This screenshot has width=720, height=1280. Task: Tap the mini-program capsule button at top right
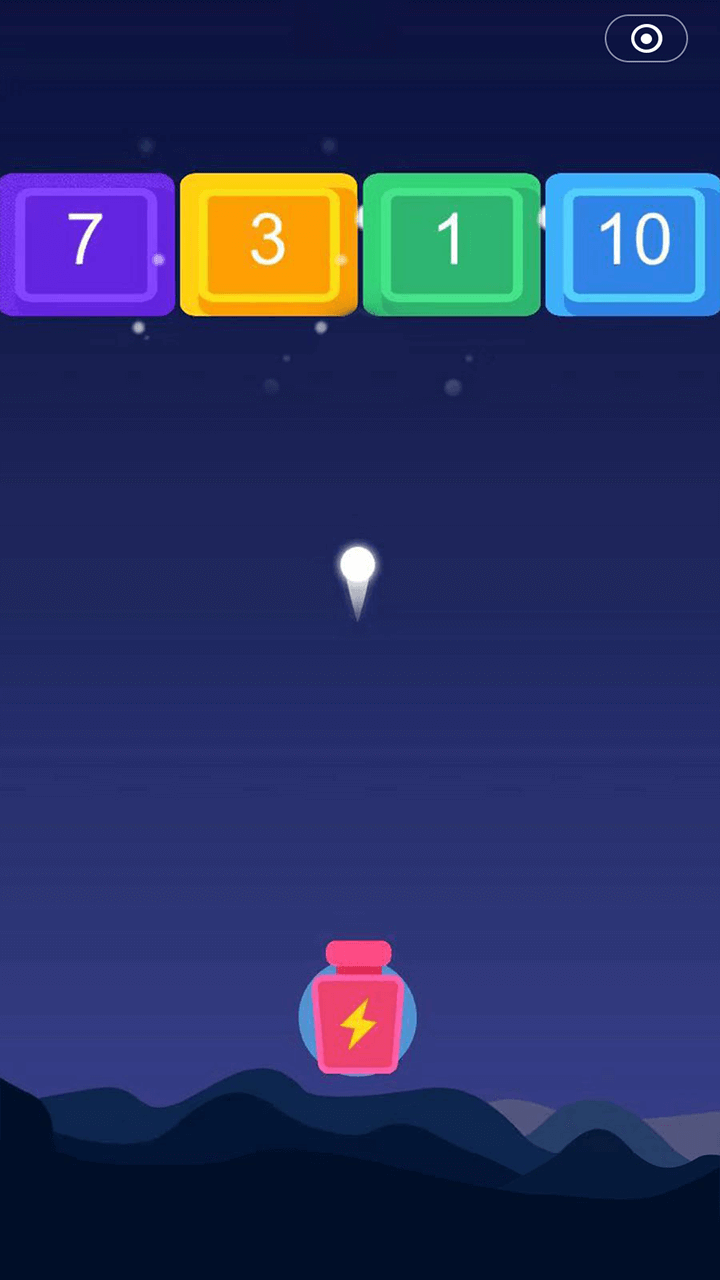[x=646, y=39]
